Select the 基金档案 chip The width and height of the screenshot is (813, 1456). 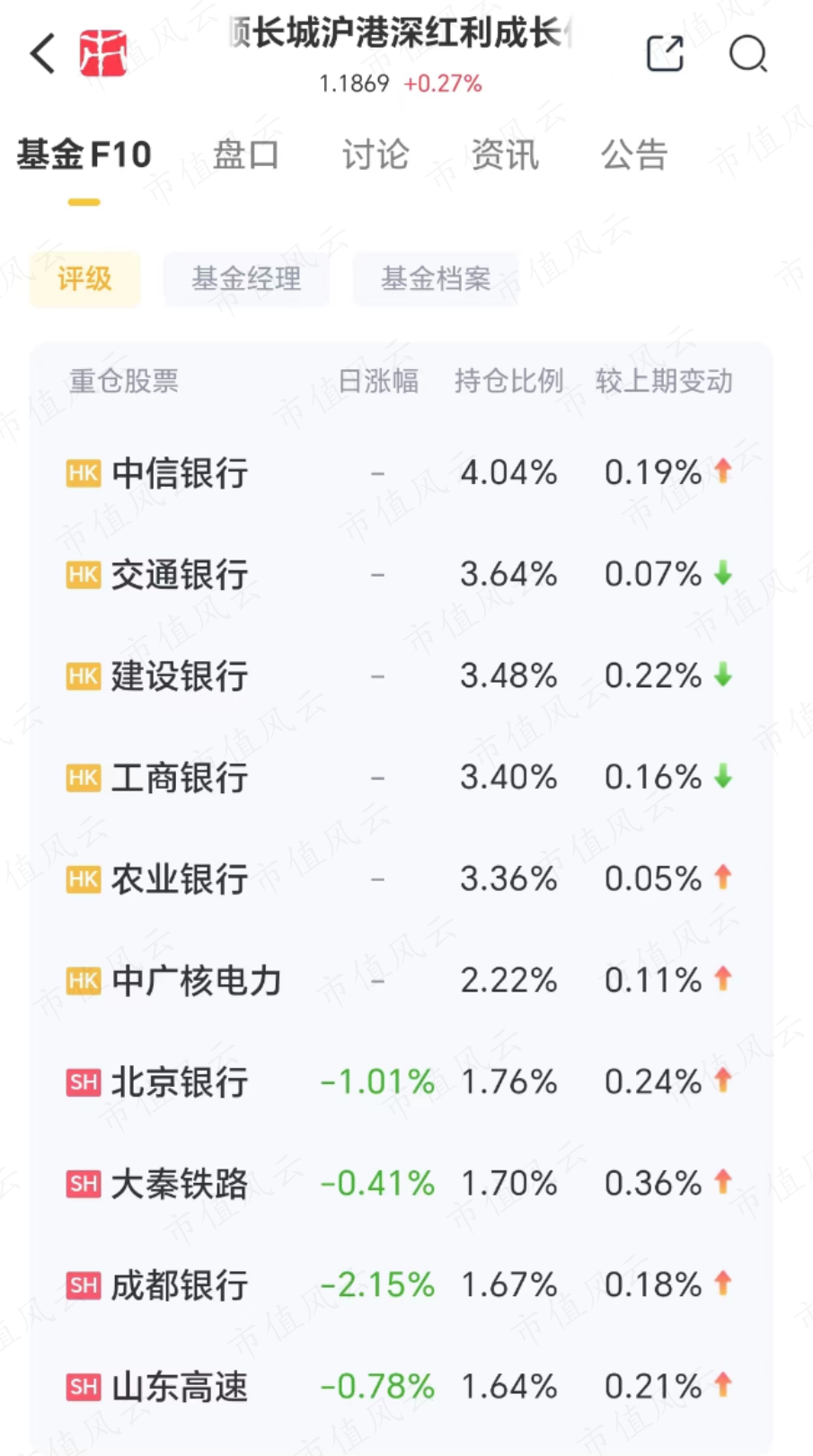pos(436,278)
